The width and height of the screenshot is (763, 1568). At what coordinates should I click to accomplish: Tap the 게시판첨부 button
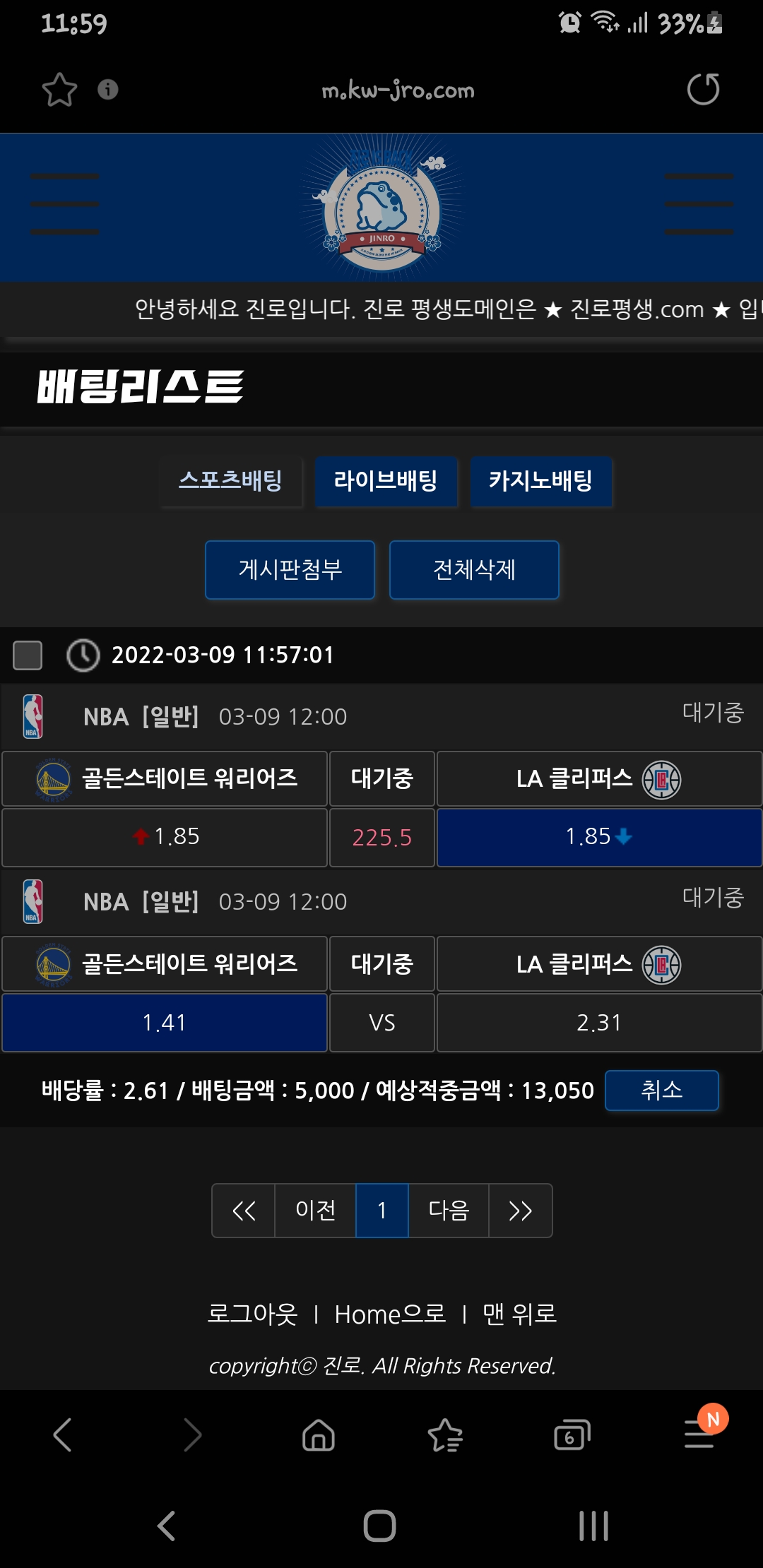pos(290,569)
